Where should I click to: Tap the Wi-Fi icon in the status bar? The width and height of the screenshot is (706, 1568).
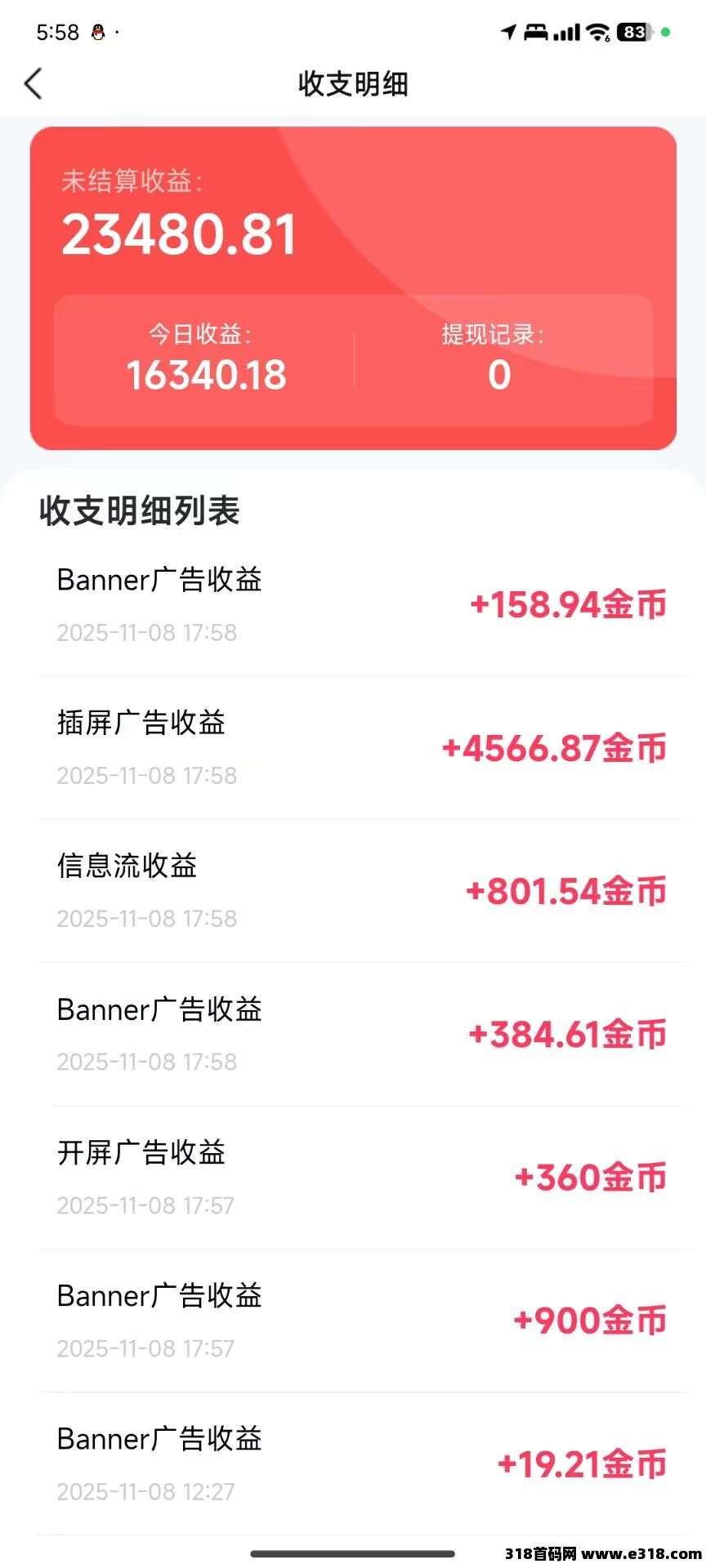point(599,33)
